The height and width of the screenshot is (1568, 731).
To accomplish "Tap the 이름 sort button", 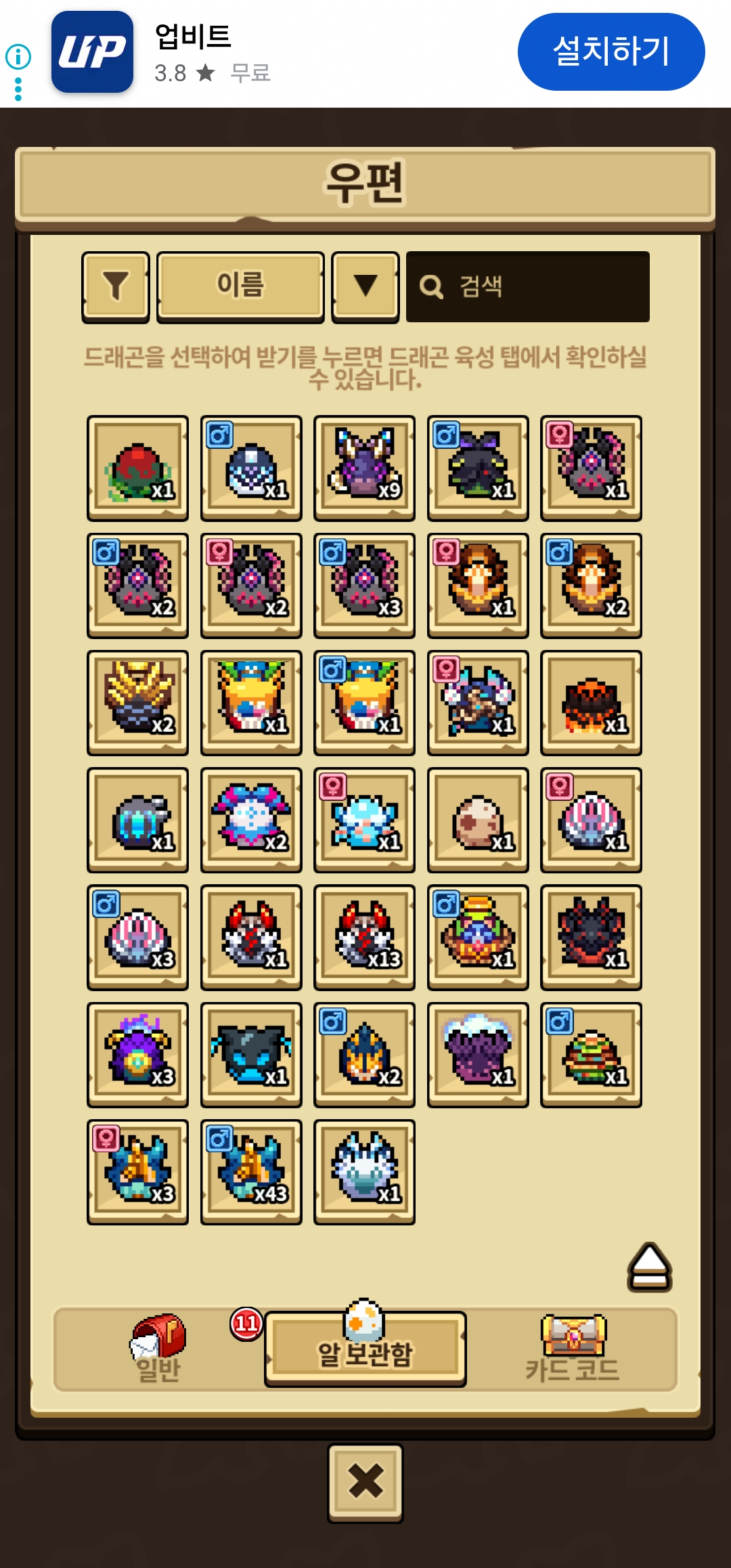I will pos(240,287).
